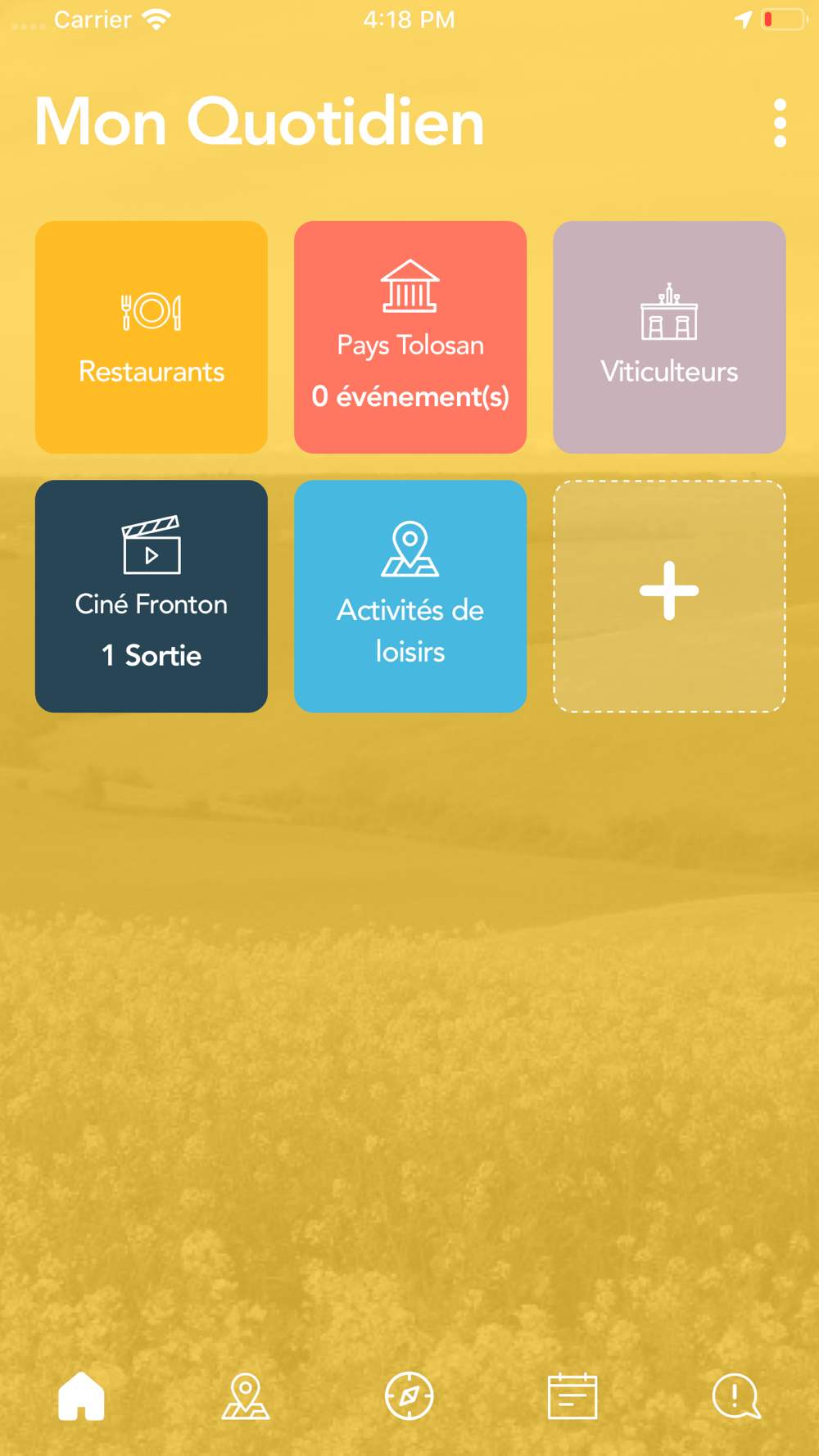Image resolution: width=819 pixels, height=1456 pixels.
Task: Switch to the calendar agenda tab
Action: click(572, 1396)
